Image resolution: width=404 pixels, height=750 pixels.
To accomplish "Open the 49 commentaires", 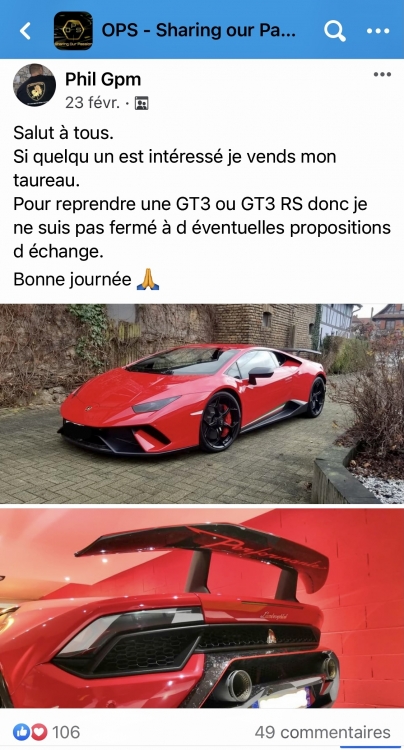I will pyautogui.click(x=323, y=732).
